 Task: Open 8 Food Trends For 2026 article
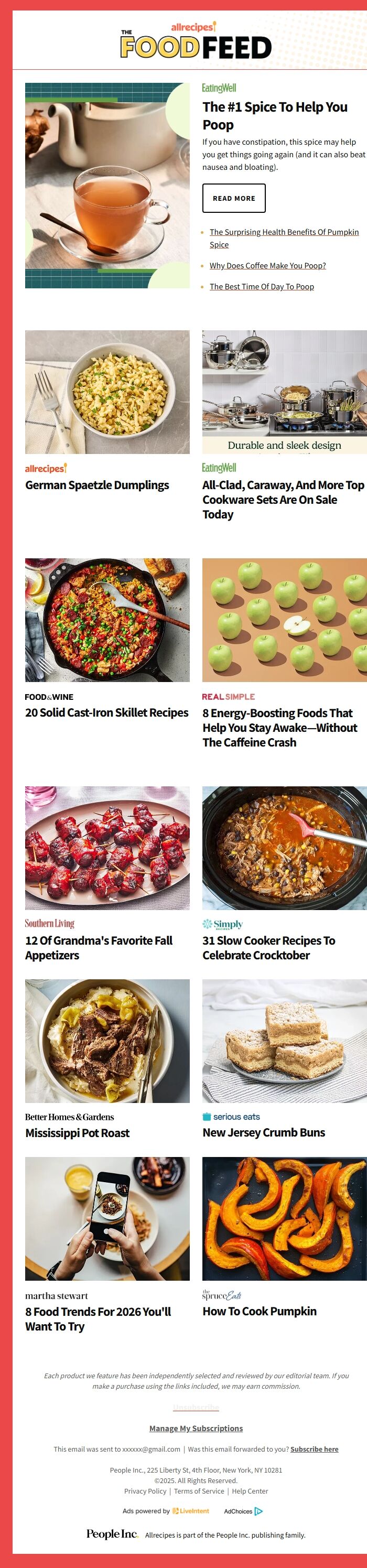point(98,1318)
